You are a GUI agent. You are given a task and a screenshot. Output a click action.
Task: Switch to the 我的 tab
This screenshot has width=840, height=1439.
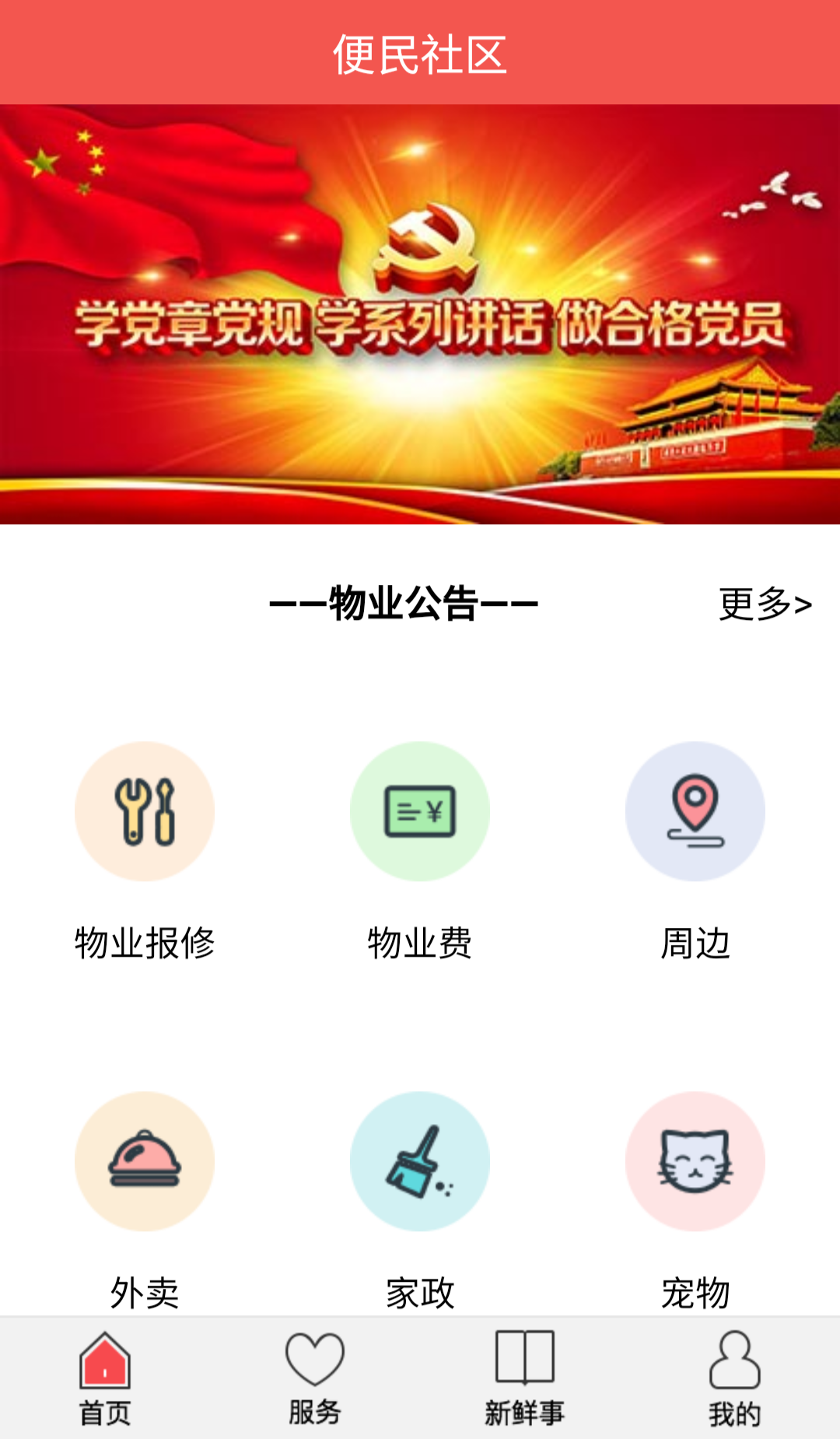click(734, 1378)
